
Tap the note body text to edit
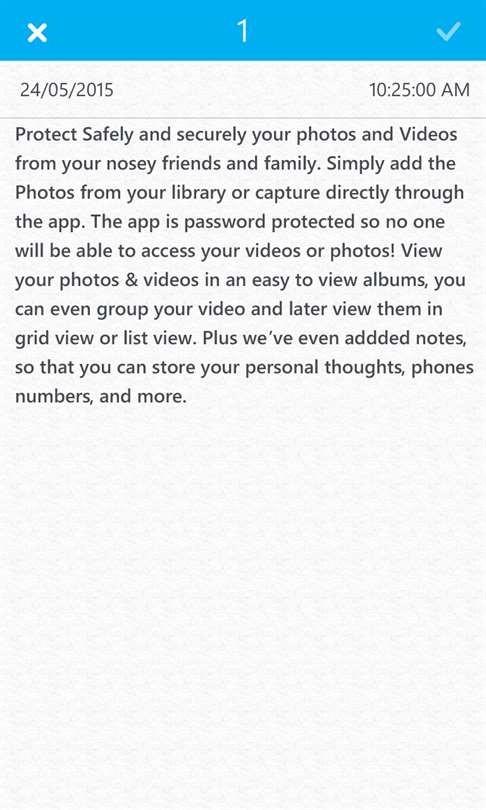click(x=244, y=265)
